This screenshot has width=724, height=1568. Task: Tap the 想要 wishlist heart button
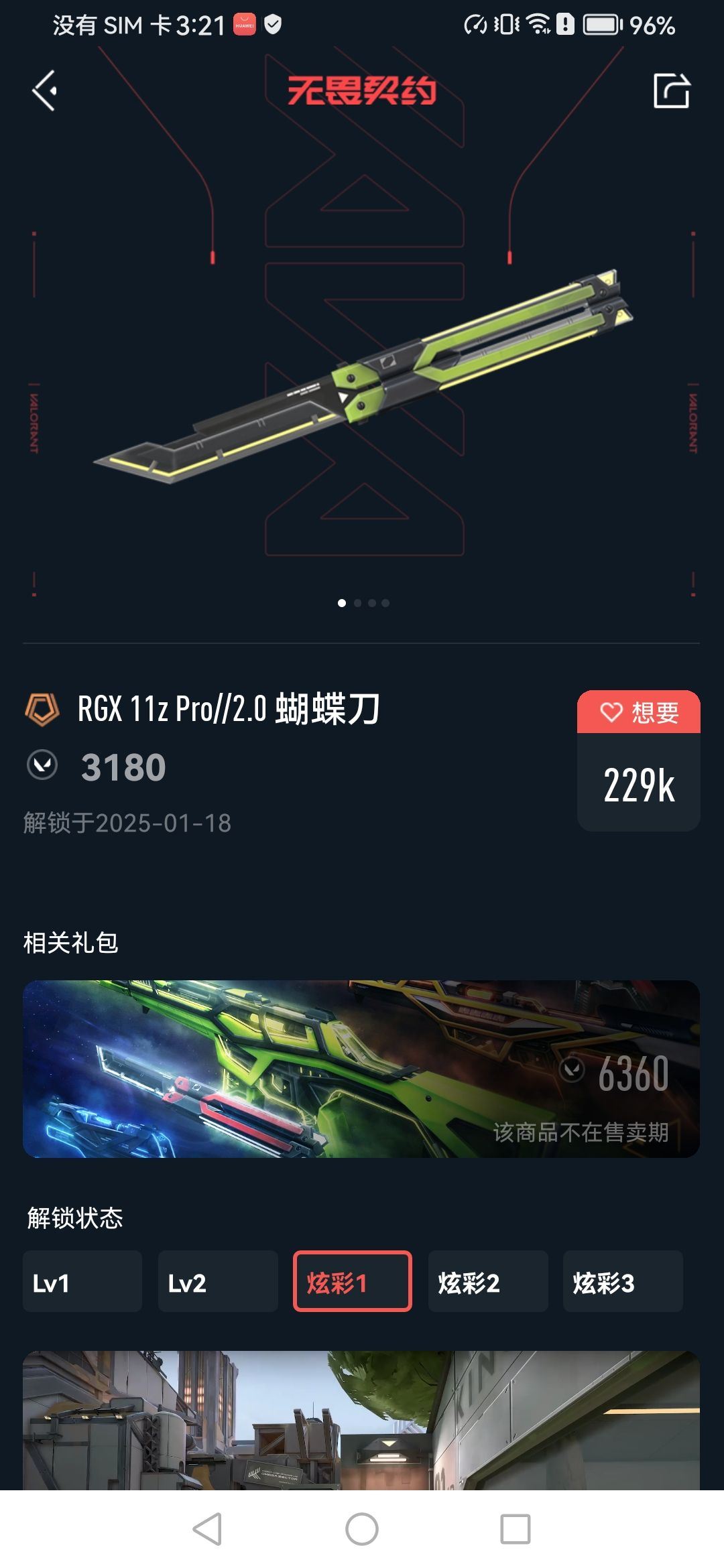coord(638,712)
